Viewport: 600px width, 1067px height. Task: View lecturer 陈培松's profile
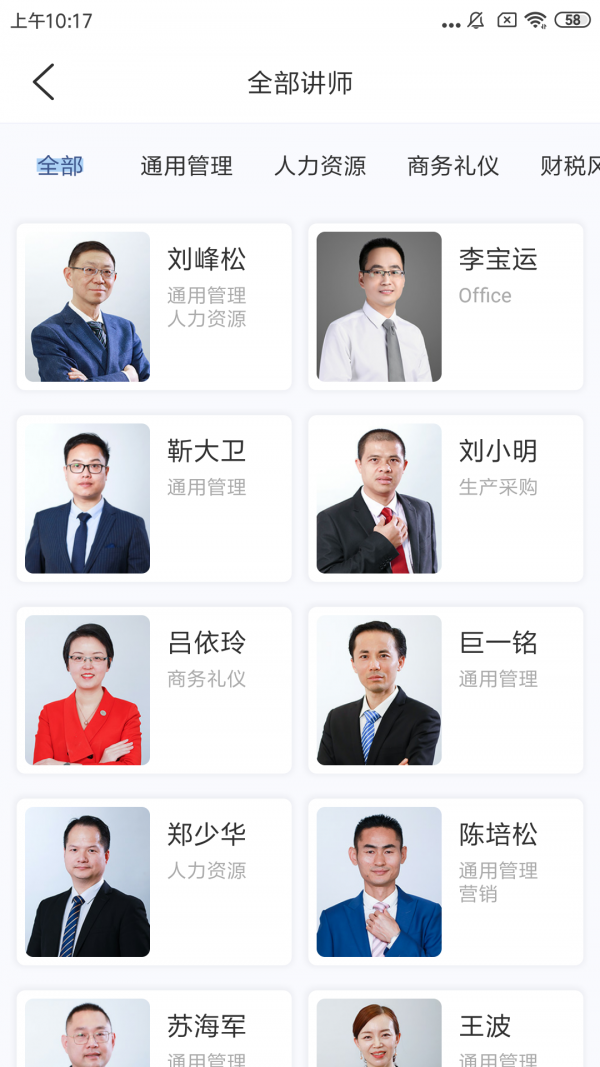445,882
